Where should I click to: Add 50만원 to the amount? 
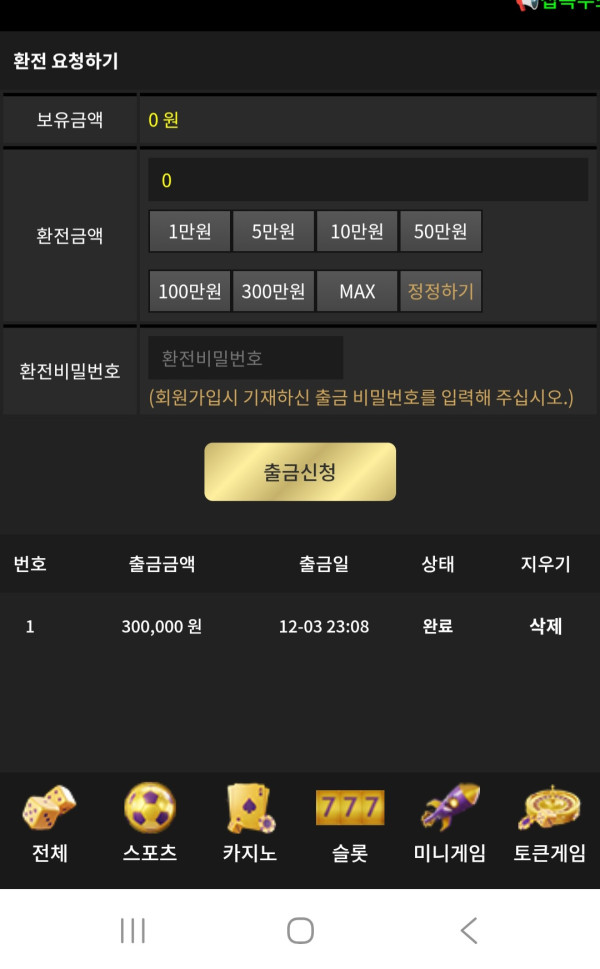tap(440, 231)
